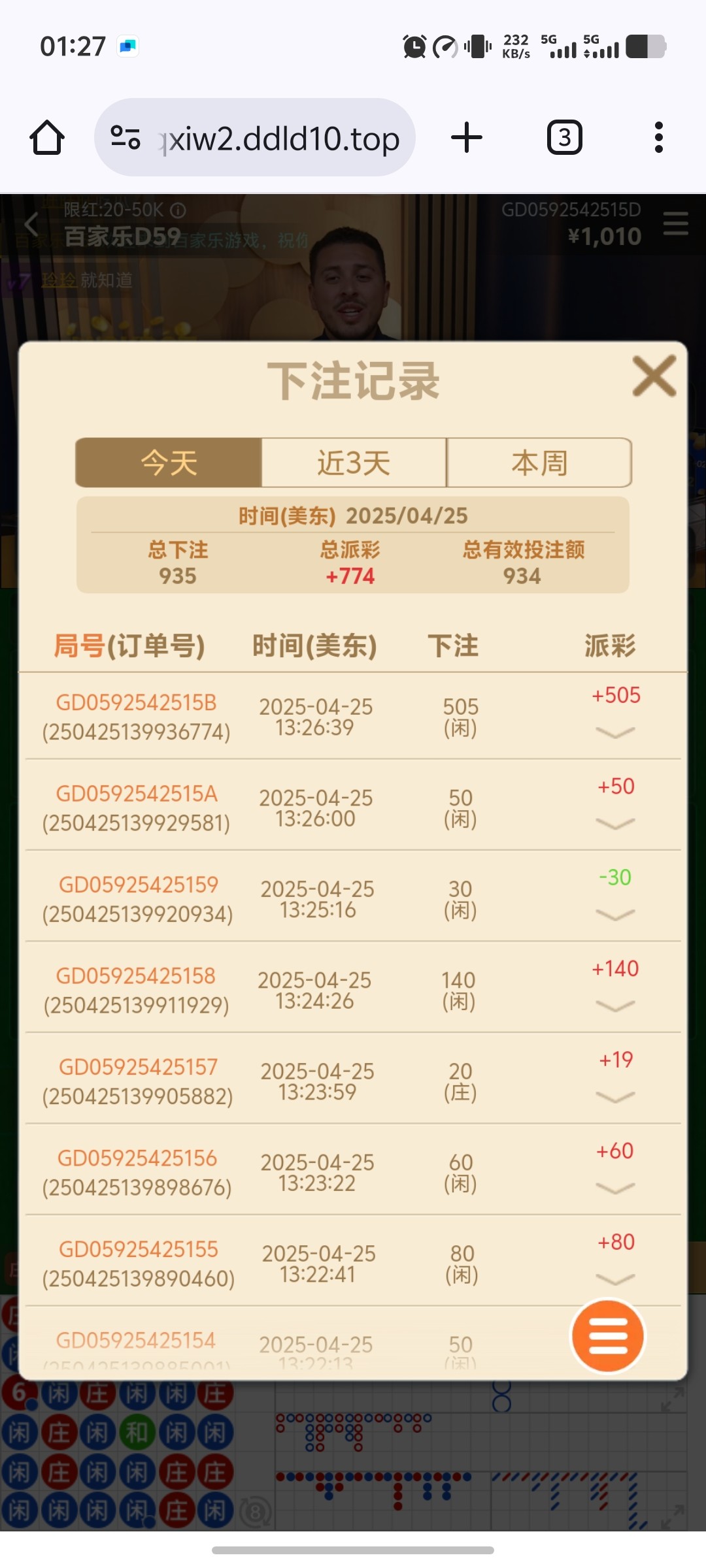
Task: Tap the browser address bar
Action: click(281, 138)
